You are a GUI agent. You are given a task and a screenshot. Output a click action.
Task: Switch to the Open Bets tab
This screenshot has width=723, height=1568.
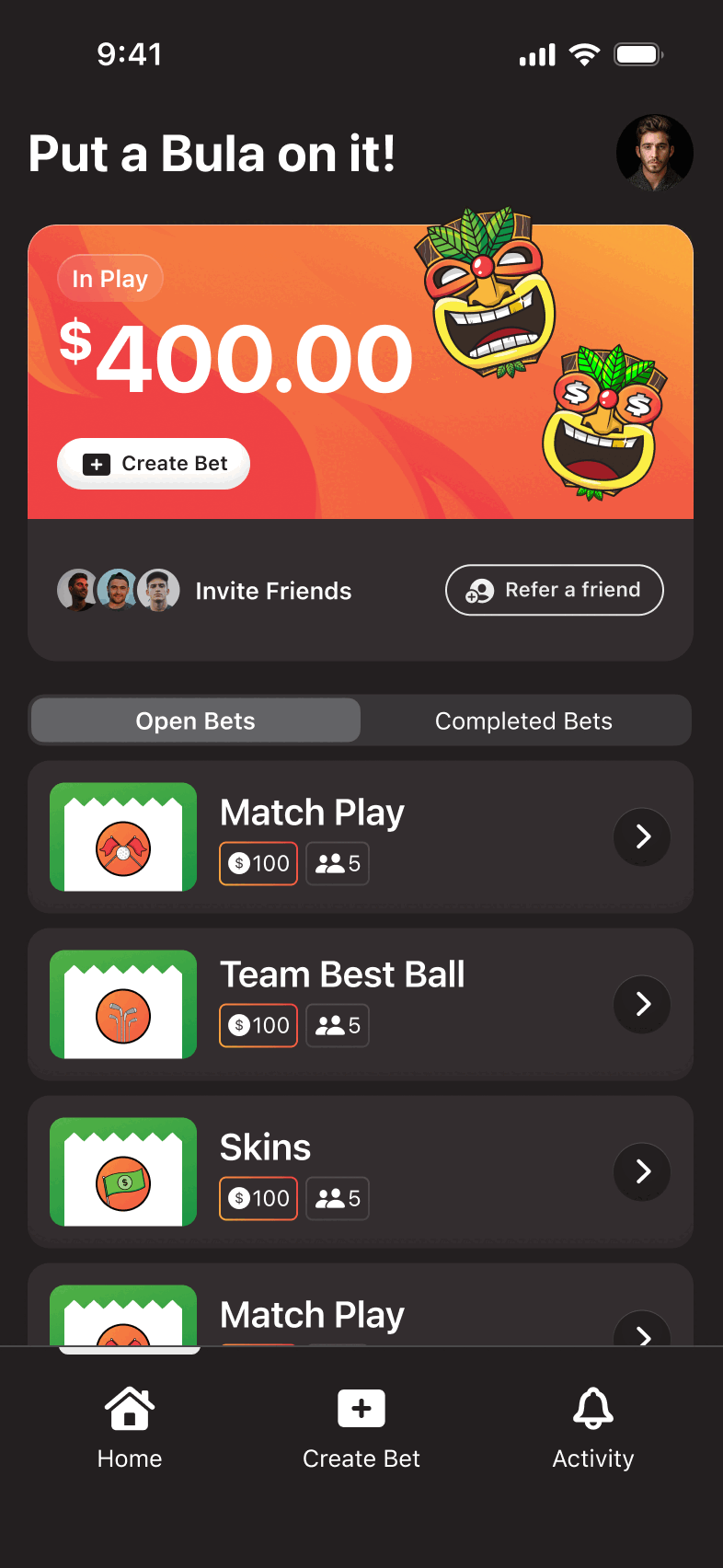click(x=195, y=721)
